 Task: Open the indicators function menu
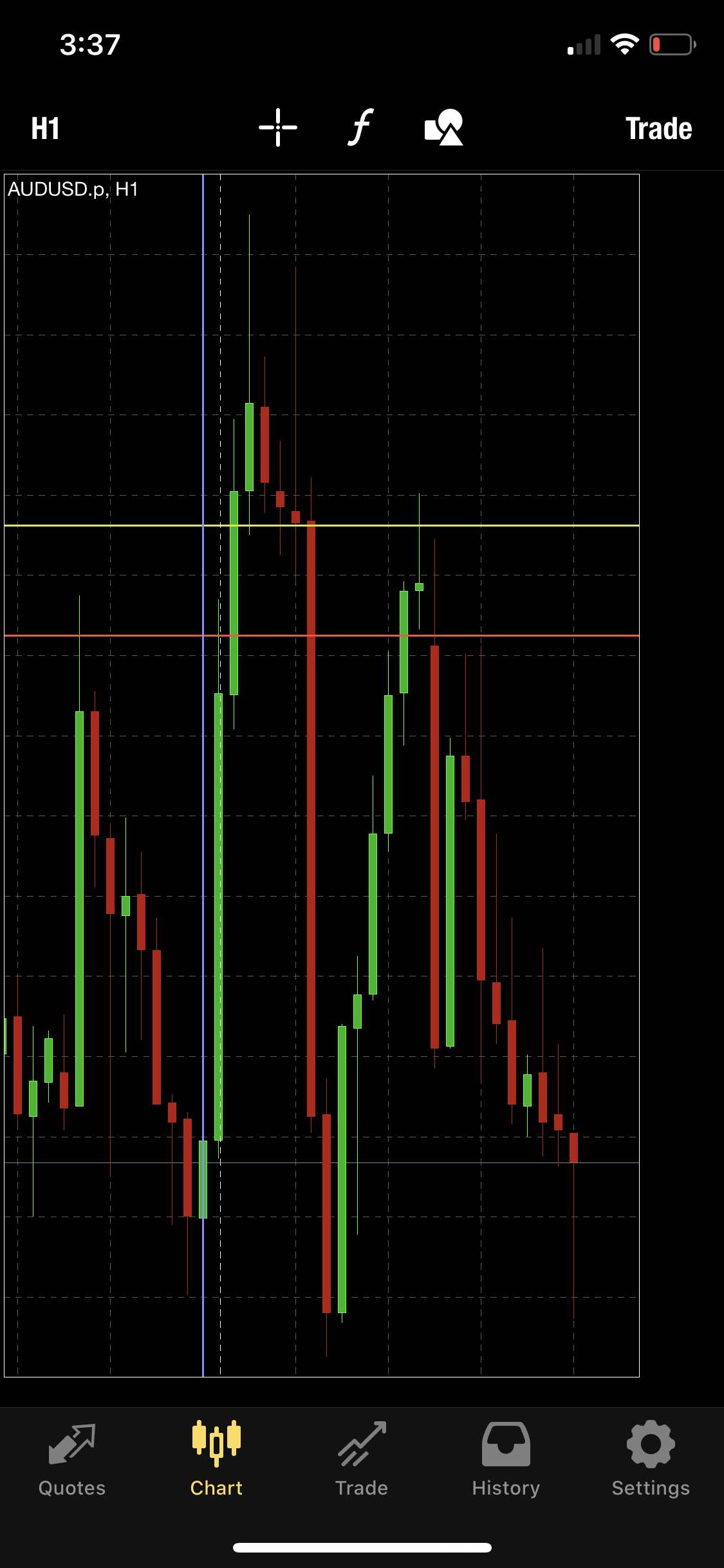pos(361,127)
